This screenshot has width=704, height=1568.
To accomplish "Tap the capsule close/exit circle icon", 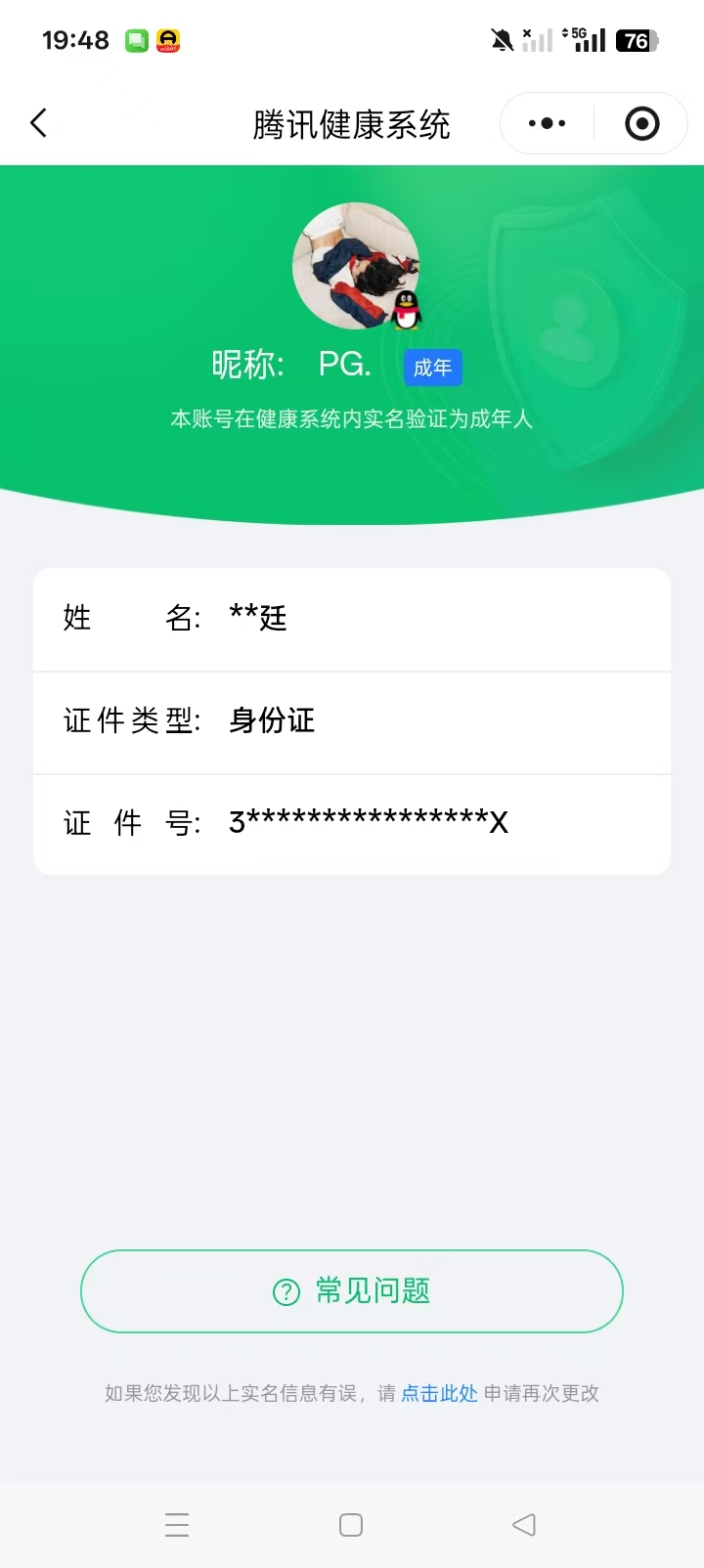I will point(641,123).
